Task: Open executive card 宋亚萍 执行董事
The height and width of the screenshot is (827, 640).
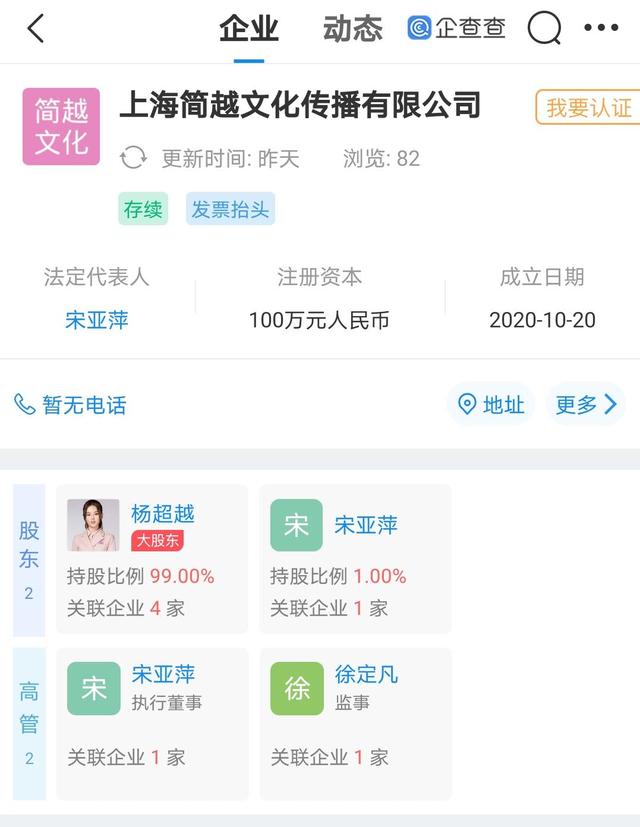Action: click(152, 723)
